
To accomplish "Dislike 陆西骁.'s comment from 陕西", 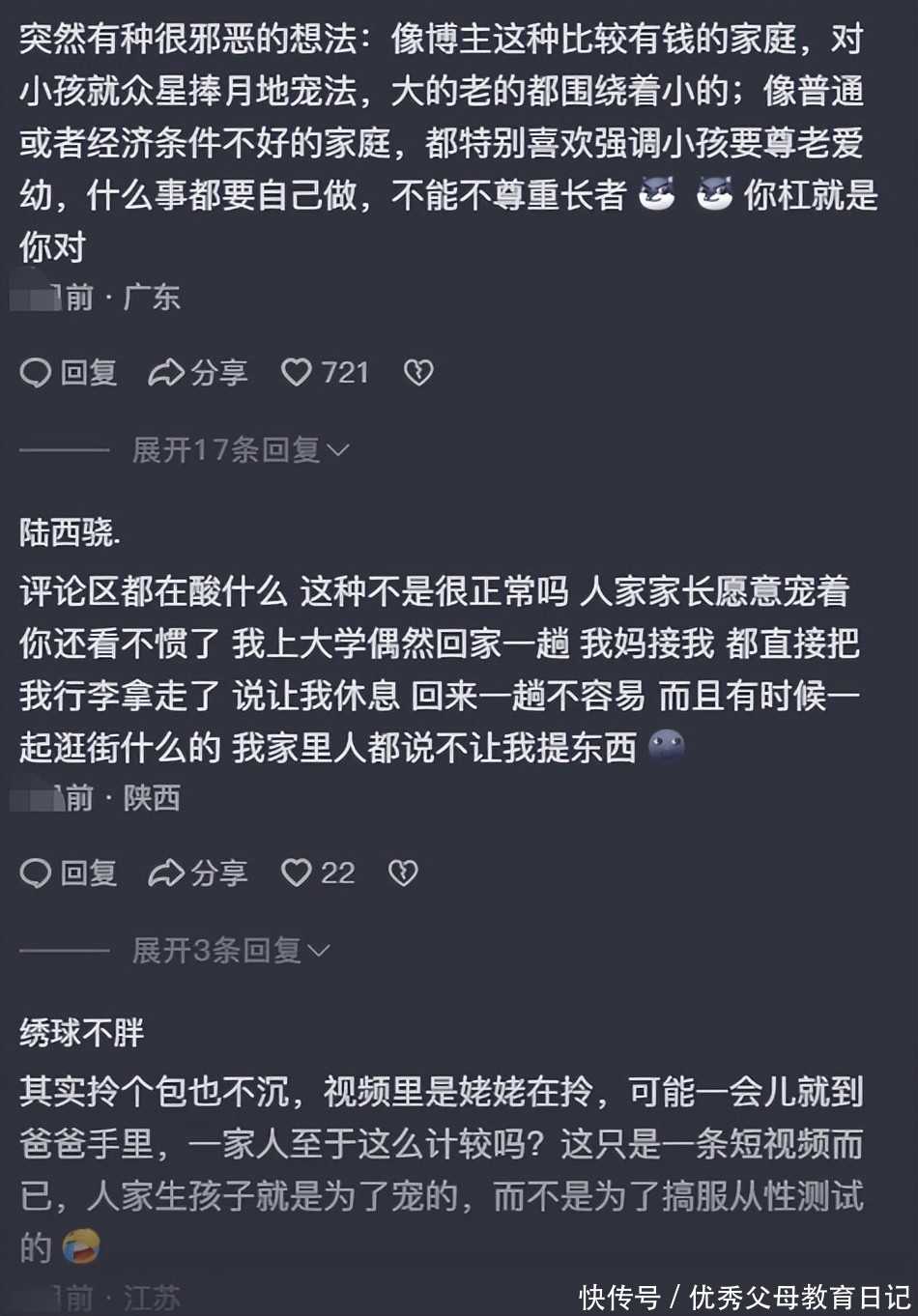I will 403,873.
